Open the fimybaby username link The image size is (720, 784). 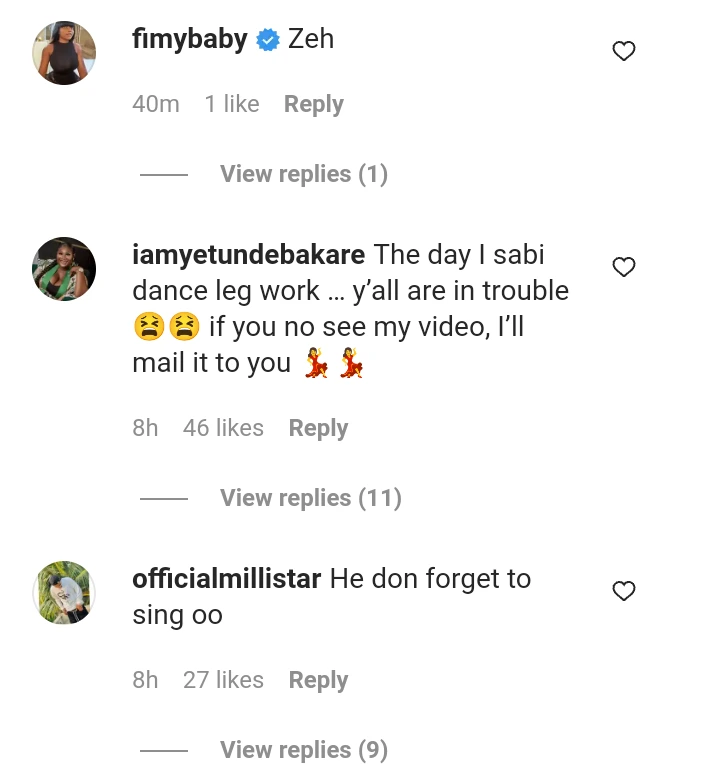189,40
